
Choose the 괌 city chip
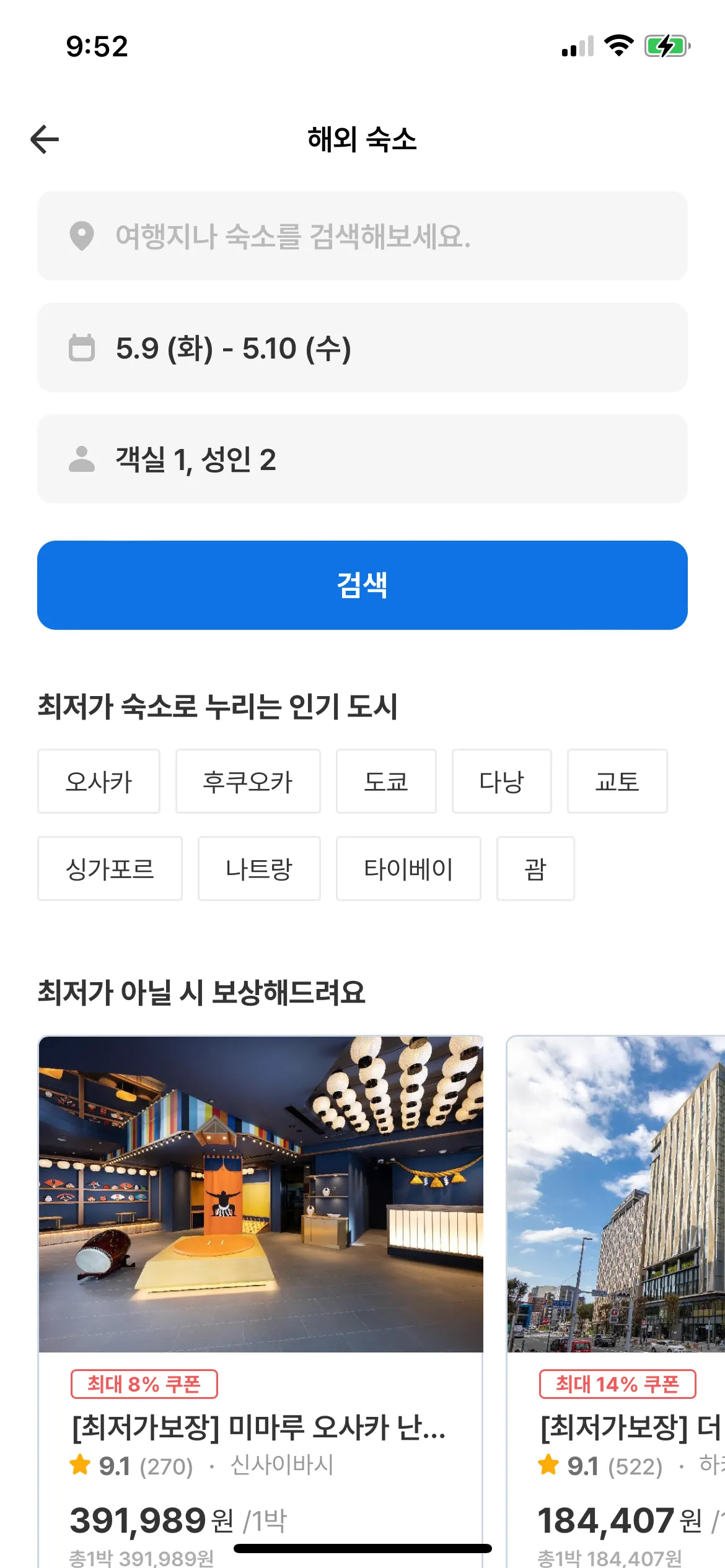point(535,869)
